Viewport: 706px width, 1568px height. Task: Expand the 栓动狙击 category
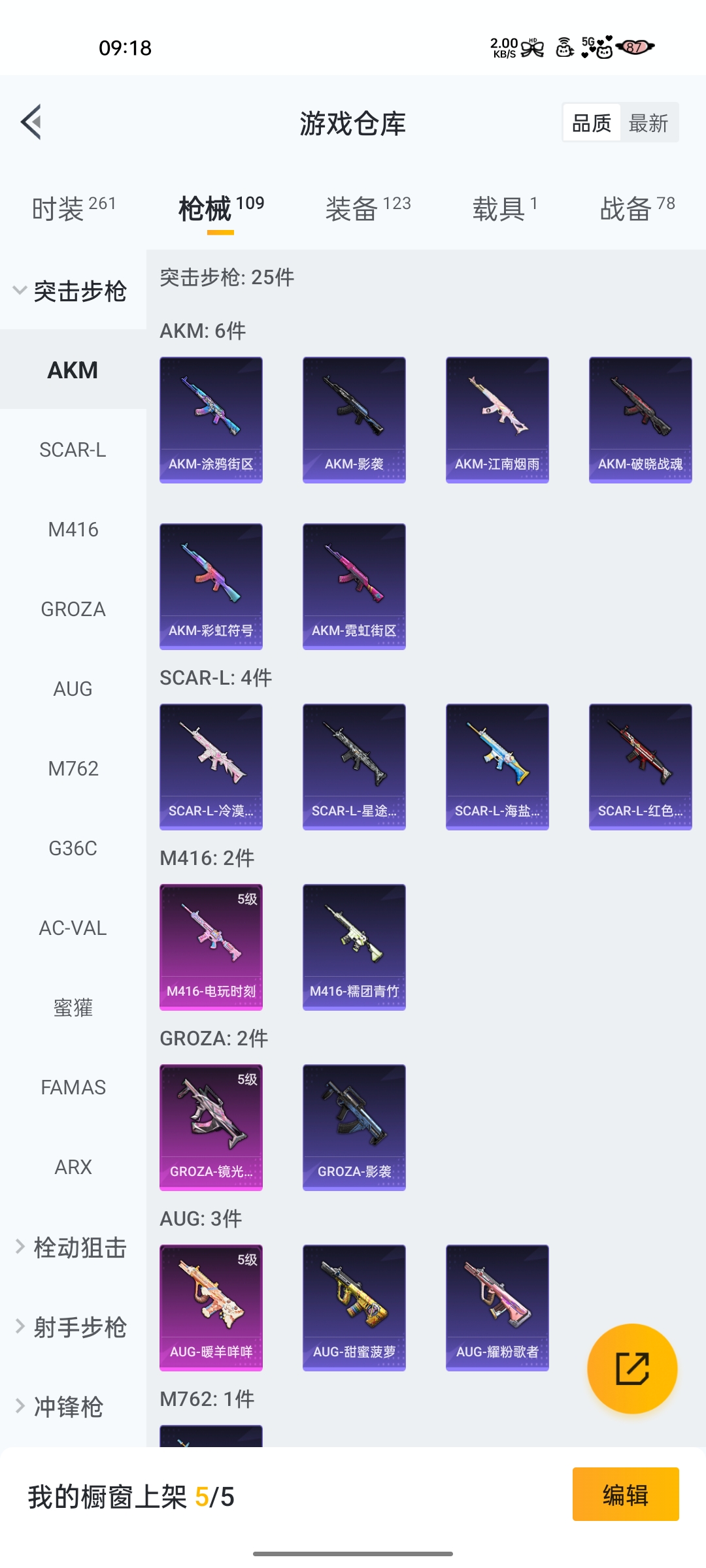click(72, 1248)
